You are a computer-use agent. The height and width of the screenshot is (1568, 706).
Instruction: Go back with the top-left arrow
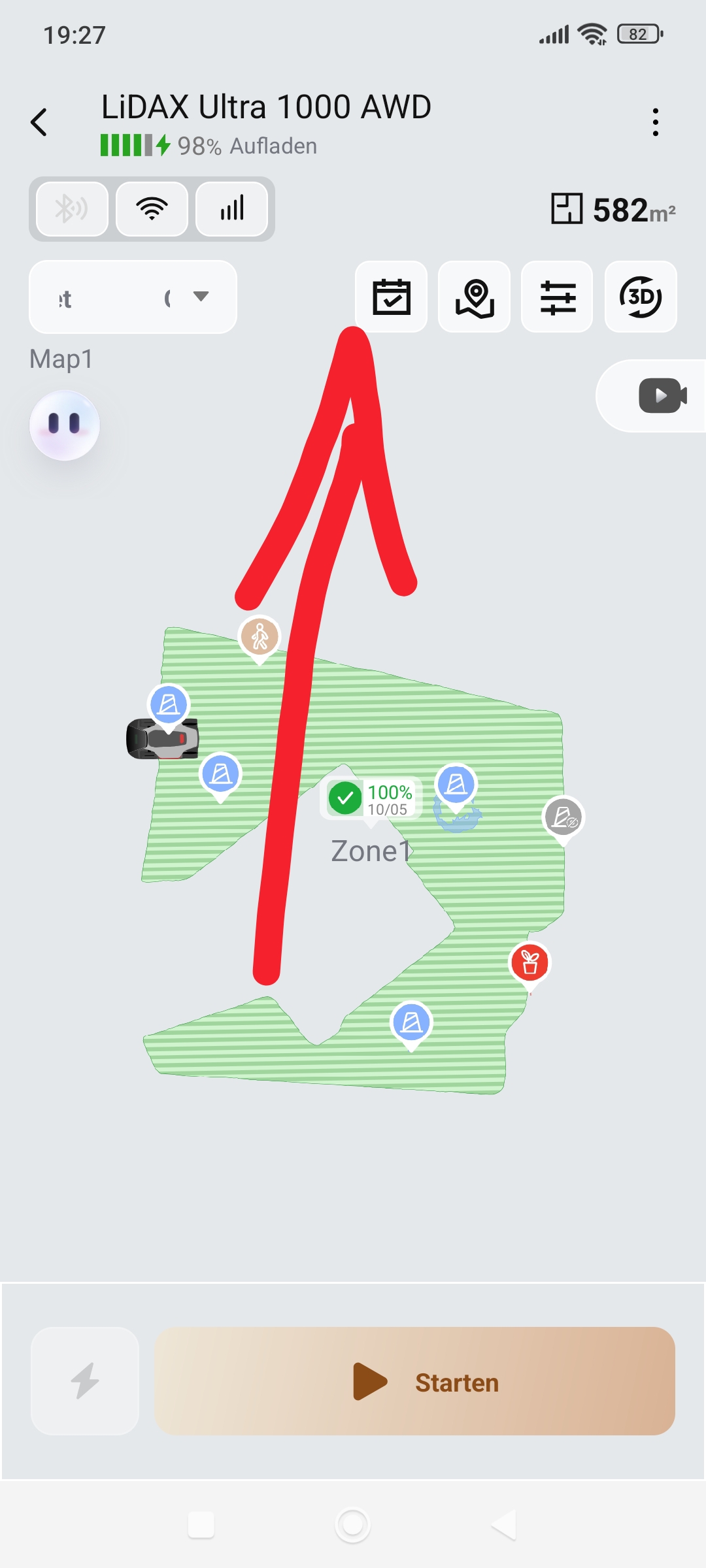(x=39, y=122)
